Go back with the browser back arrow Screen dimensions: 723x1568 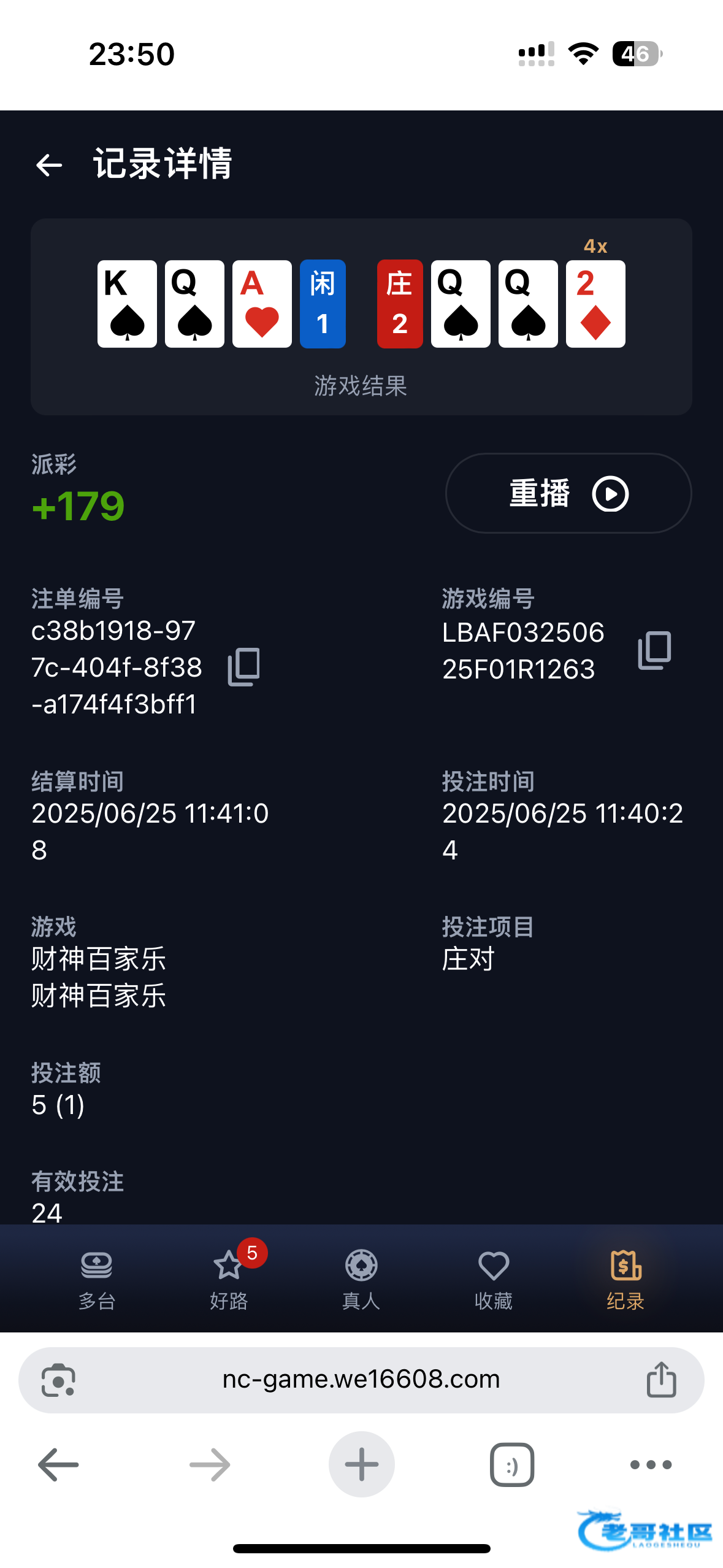point(58,1465)
